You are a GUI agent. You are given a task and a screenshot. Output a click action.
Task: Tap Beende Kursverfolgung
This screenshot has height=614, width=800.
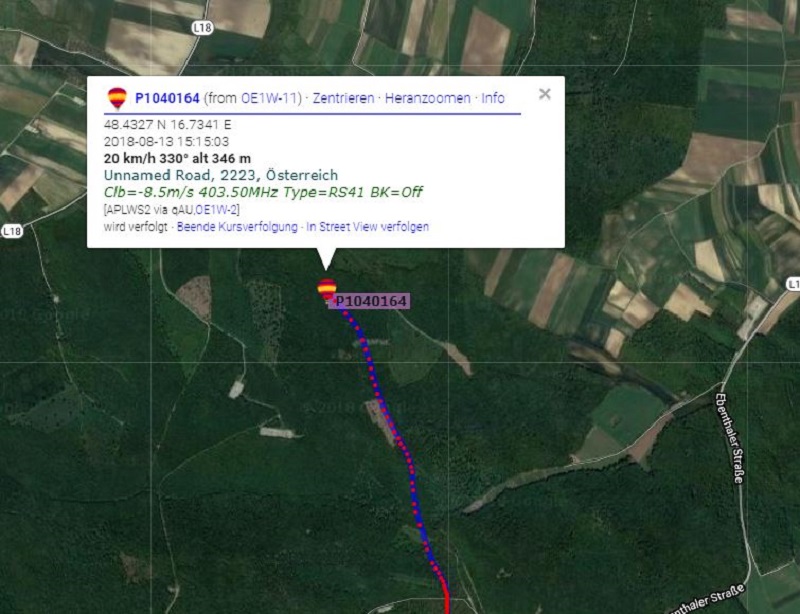pyautogui.click(x=238, y=227)
